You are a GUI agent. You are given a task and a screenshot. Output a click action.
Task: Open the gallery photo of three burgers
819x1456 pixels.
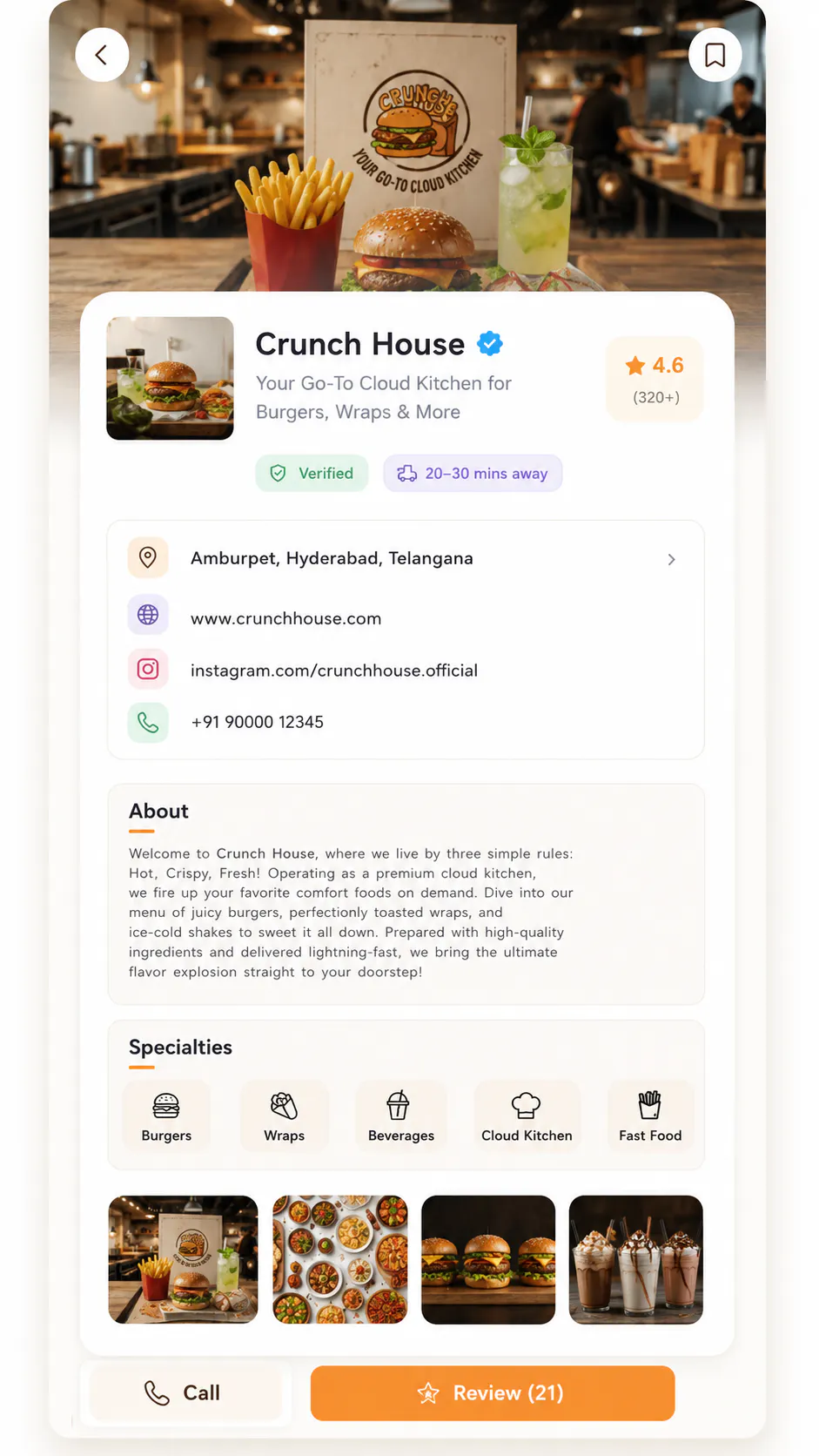click(488, 1259)
